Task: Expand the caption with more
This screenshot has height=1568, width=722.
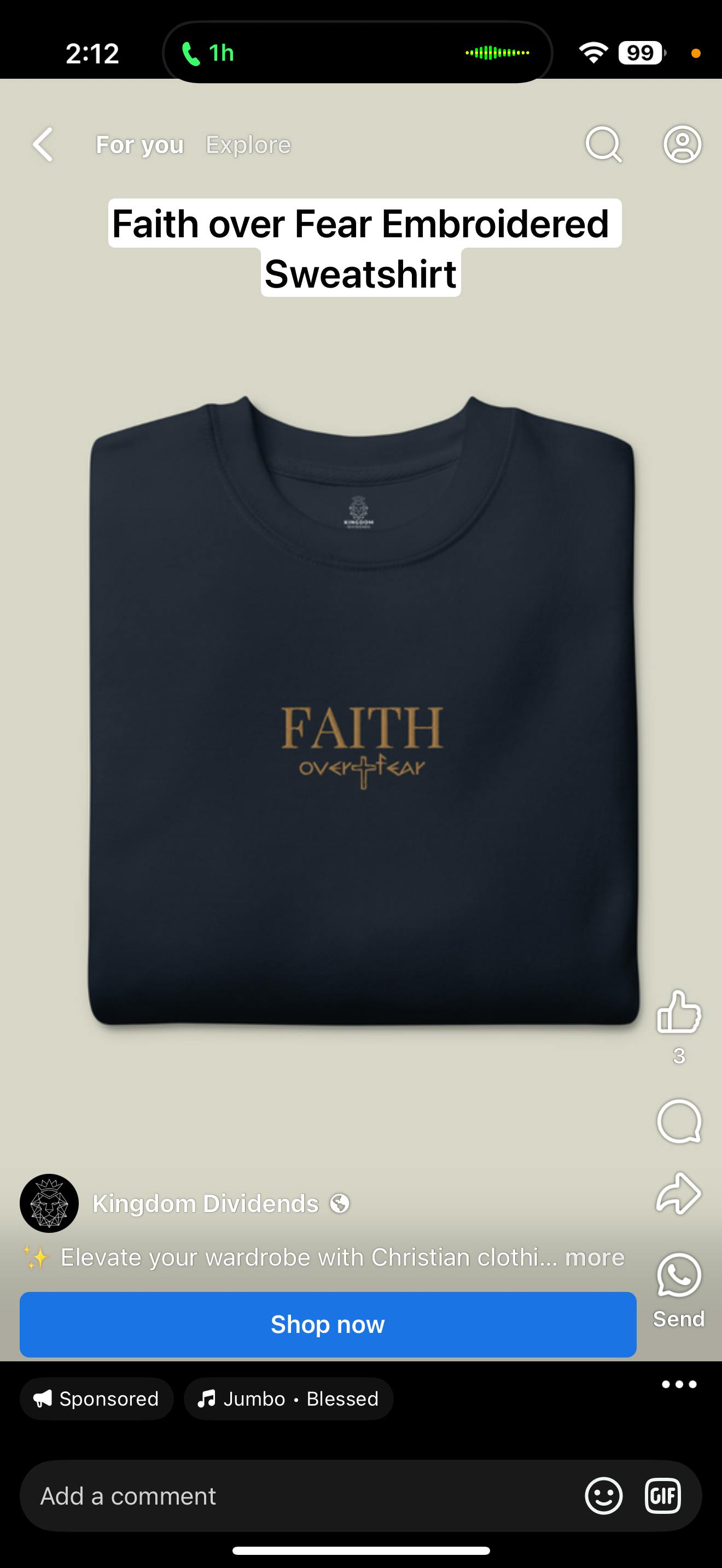Action: [x=595, y=1257]
